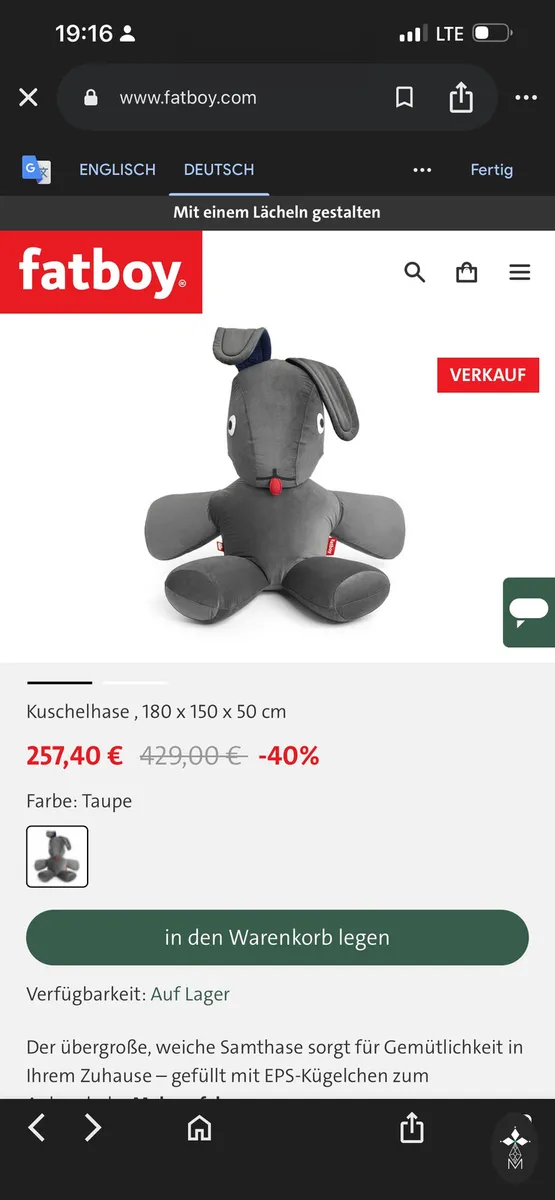Go forward with the bottom arrow
Viewport: 555px width, 1200px height.
pos(93,1128)
